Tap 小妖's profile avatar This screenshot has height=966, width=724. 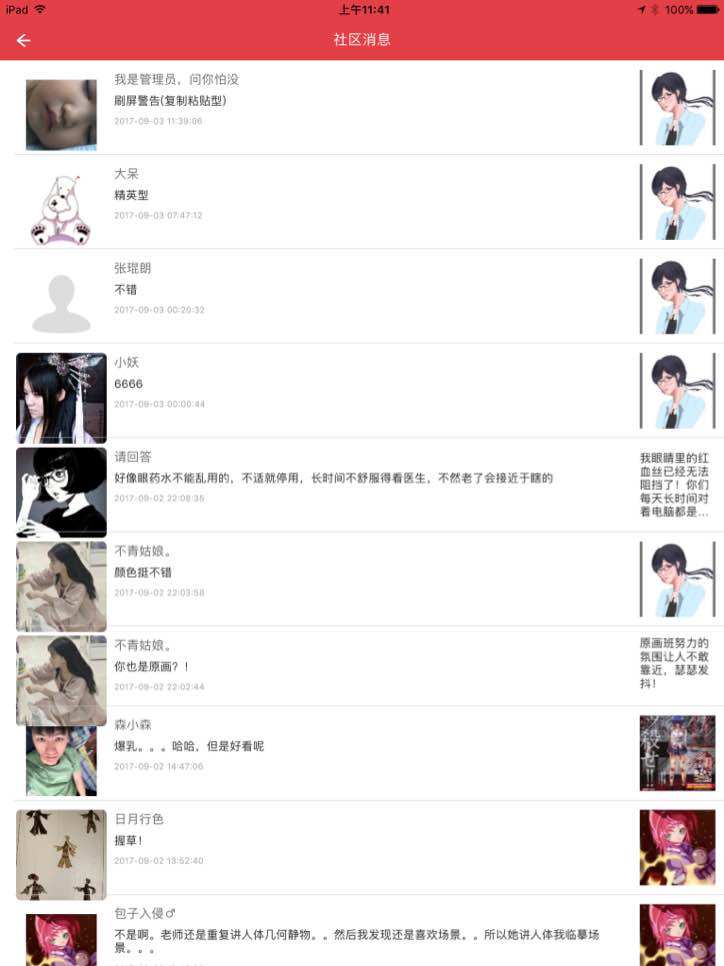pos(61,398)
